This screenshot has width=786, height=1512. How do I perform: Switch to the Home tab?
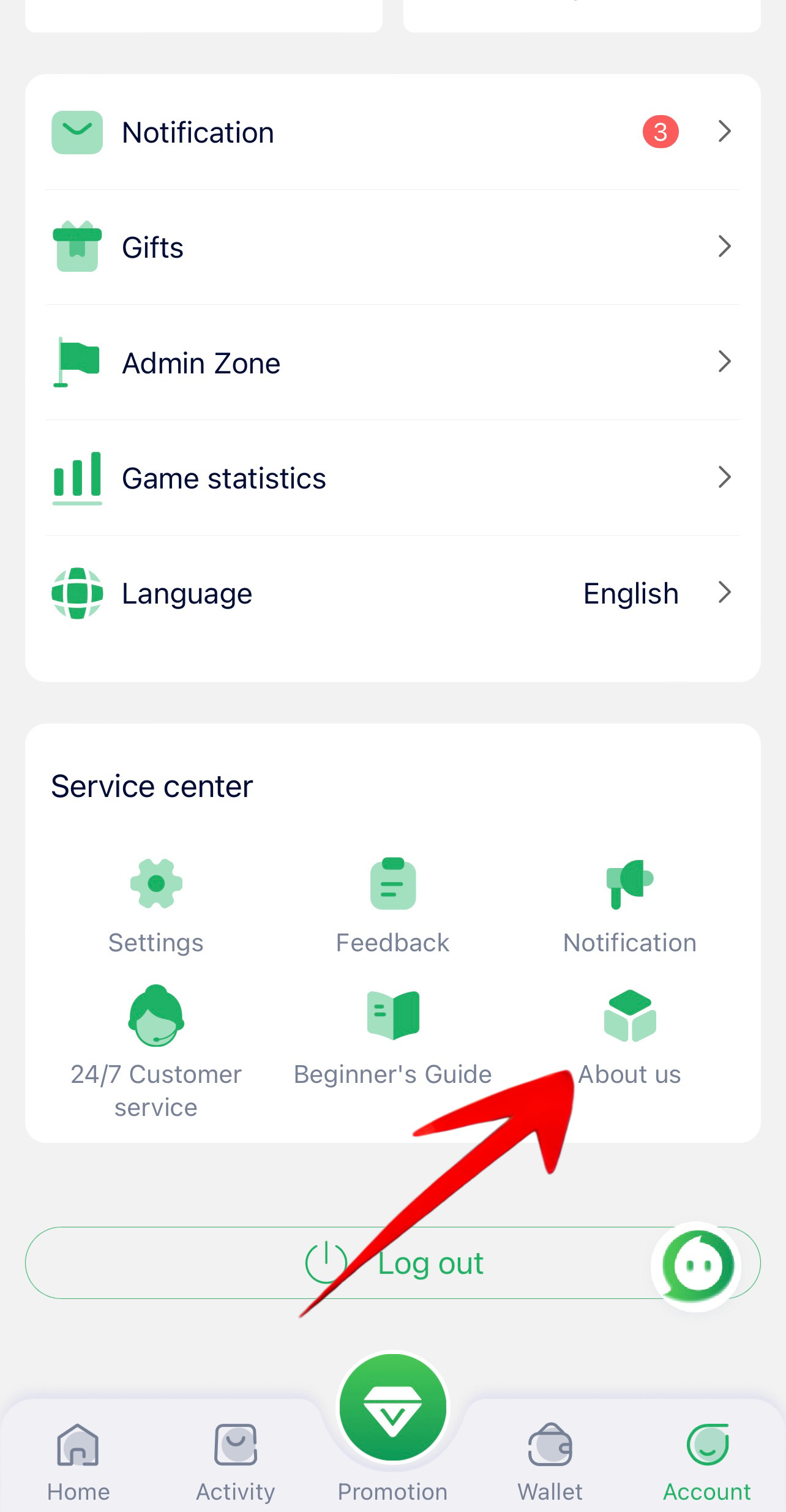78,1463
